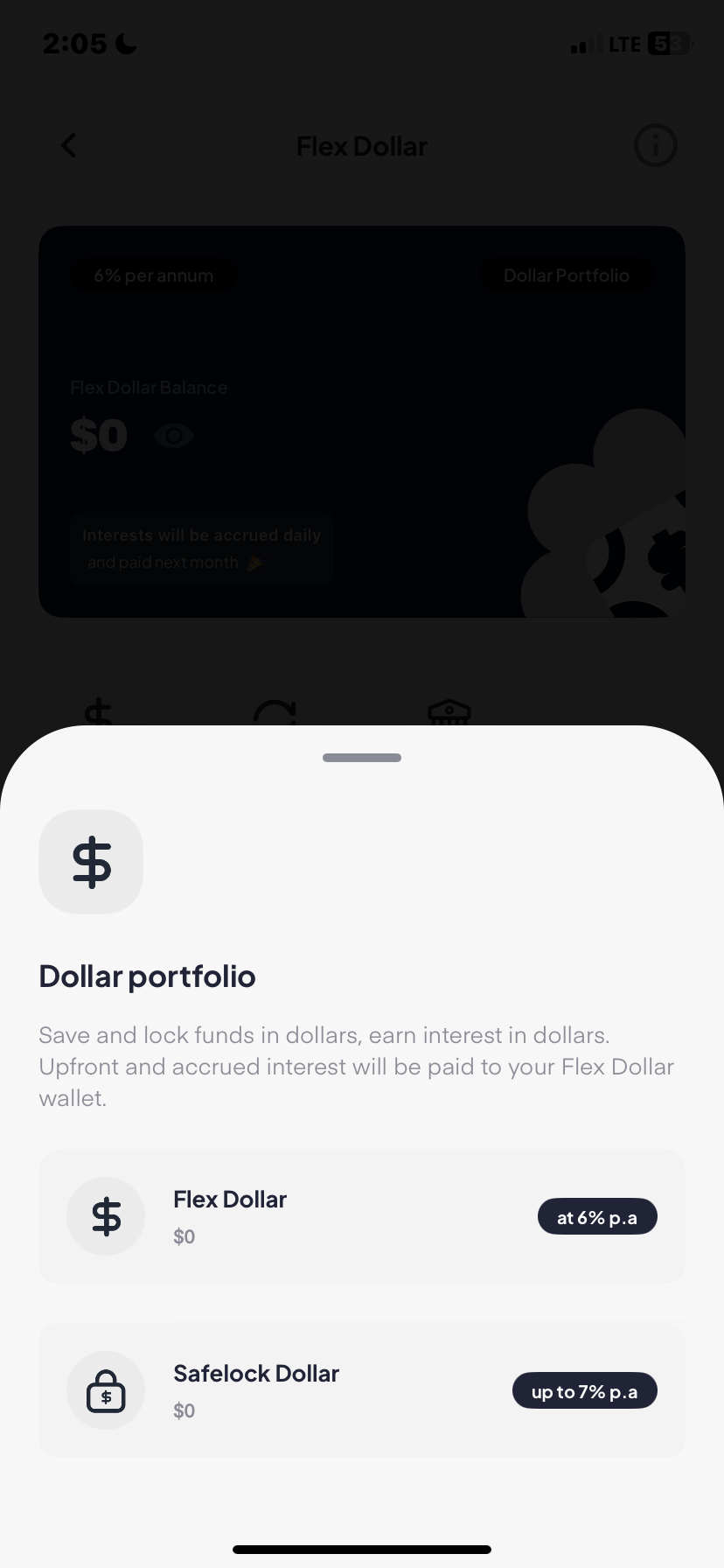This screenshot has height=1568, width=724.
Task: Open the info icon in the header
Action: click(x=655, y=145)
